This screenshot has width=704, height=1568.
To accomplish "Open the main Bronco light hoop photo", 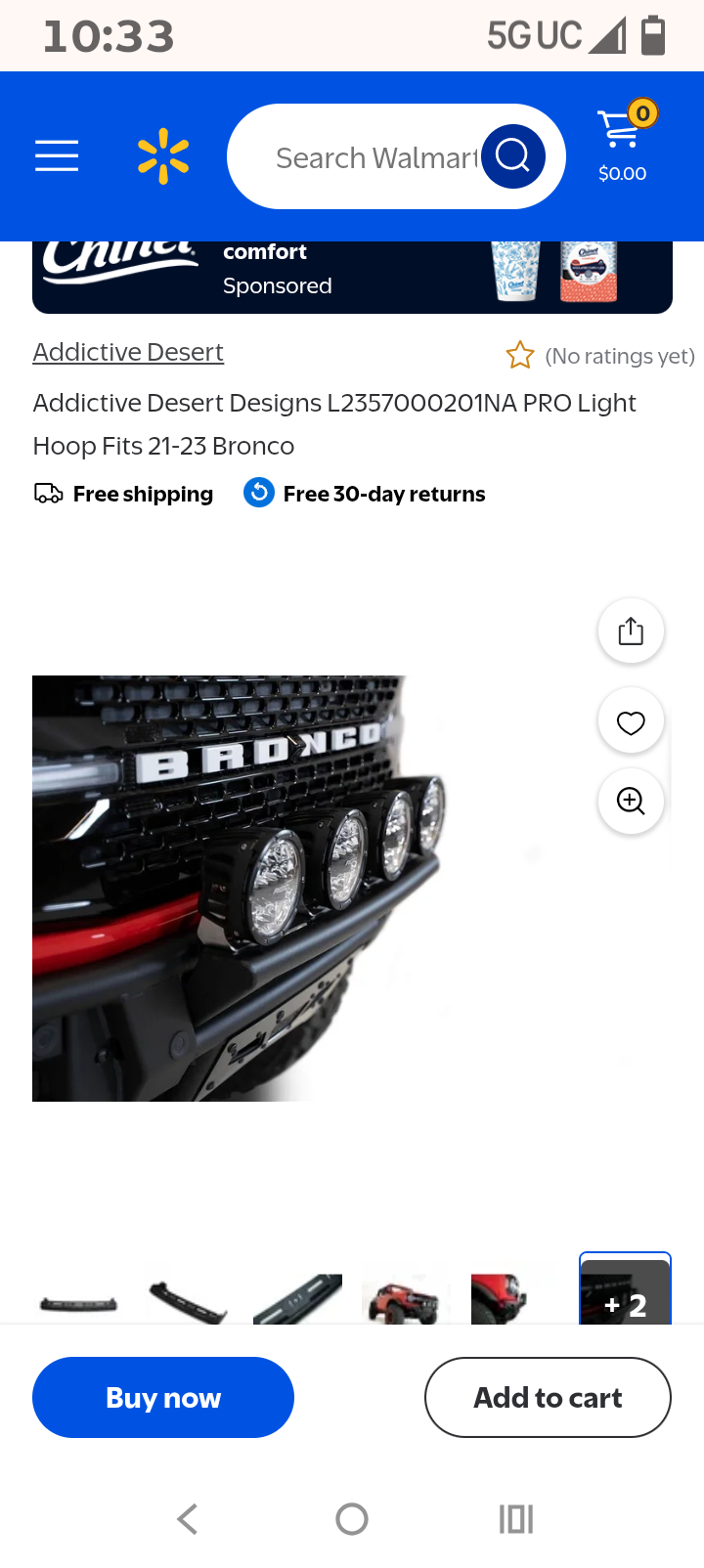I will (240, 888).
